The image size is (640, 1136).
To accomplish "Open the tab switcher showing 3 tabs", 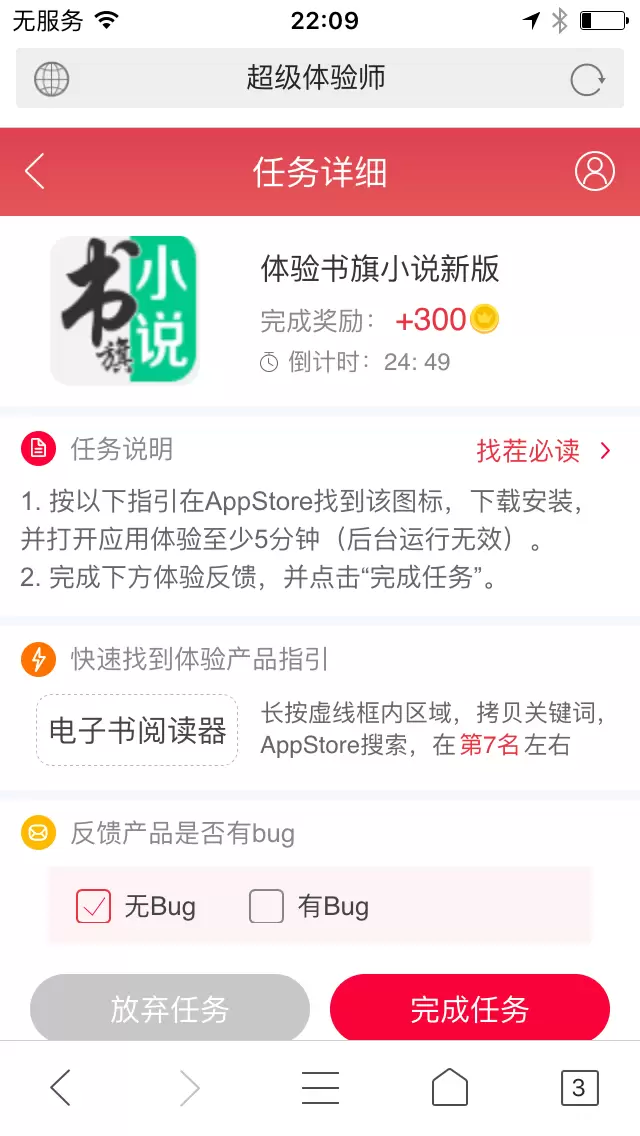I will pyautogui.click(x=578, y=1087).
